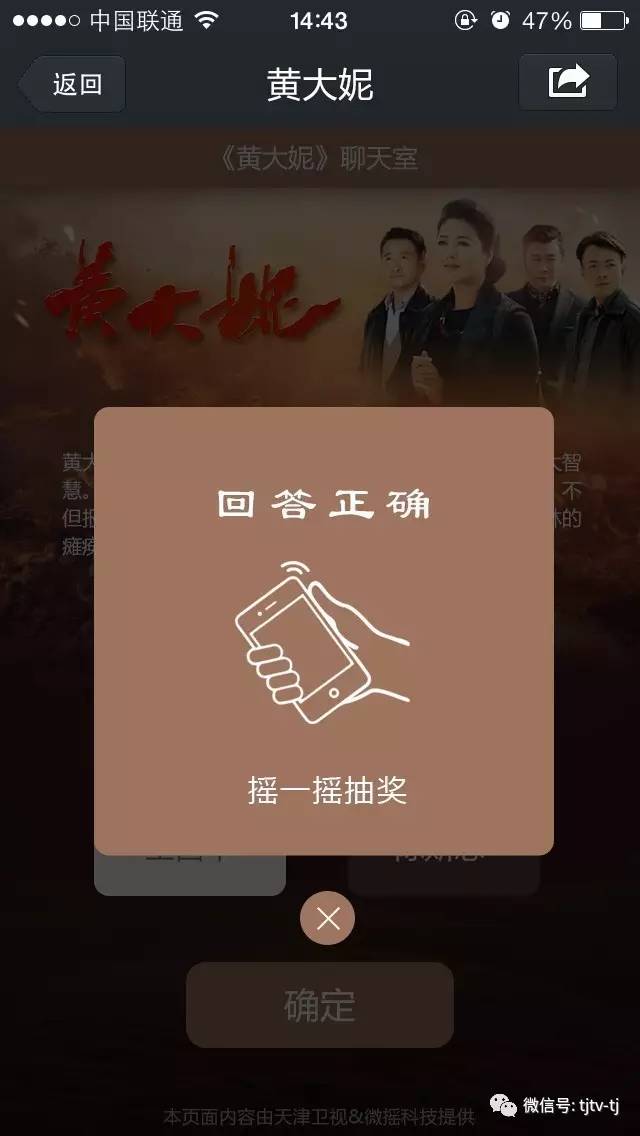Share this page using the share icon
The image size is (640, 1136).
point(568,82)
